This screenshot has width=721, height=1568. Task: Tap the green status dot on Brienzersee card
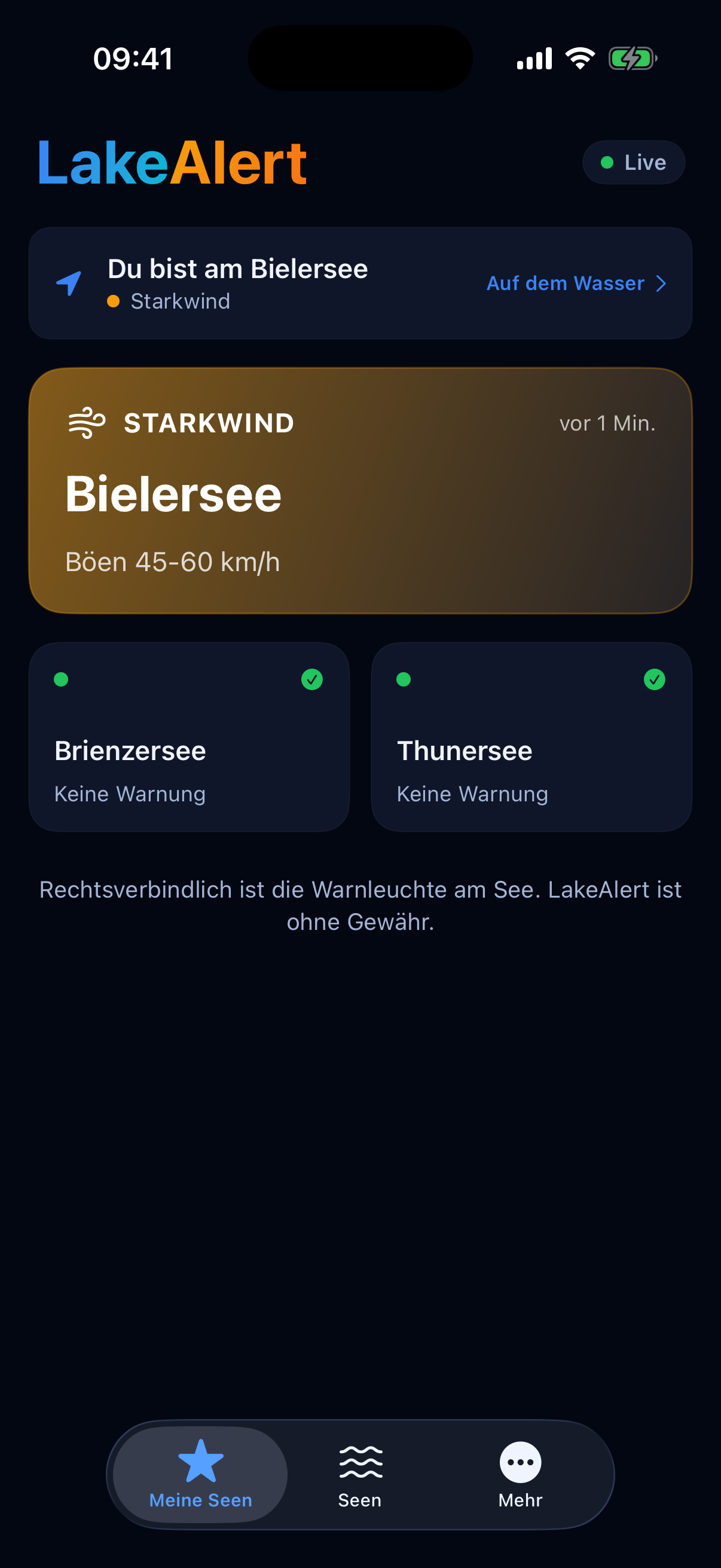pos(61,679)
